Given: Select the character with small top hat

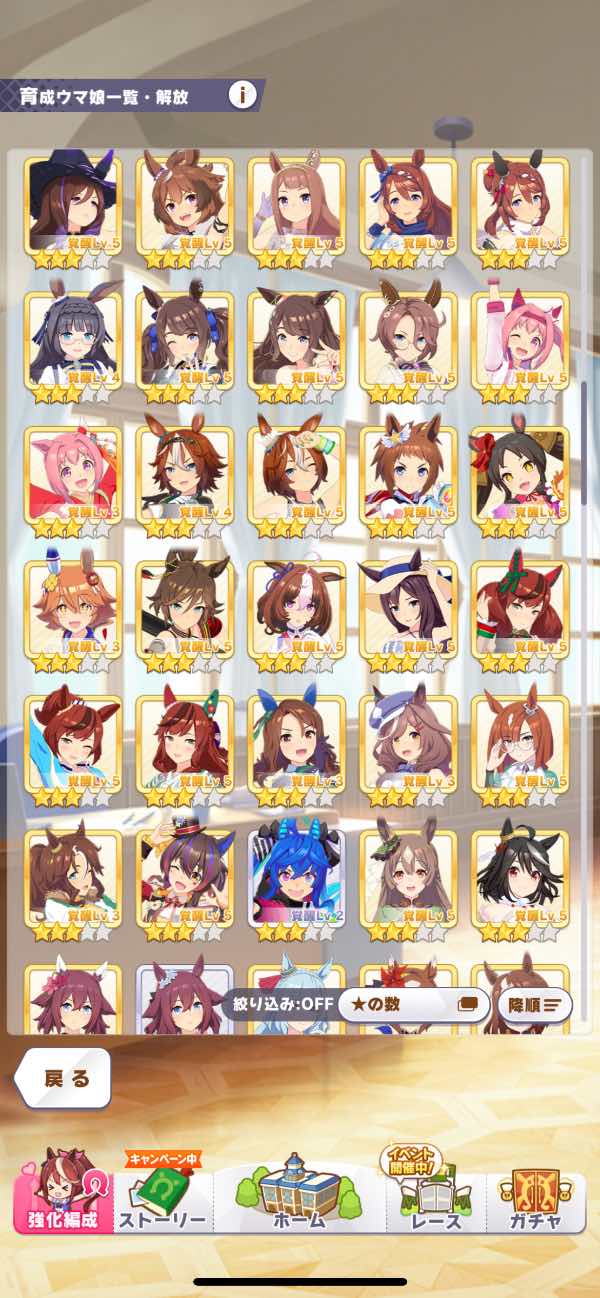Looking at the screenshot, I should (185, 882).
